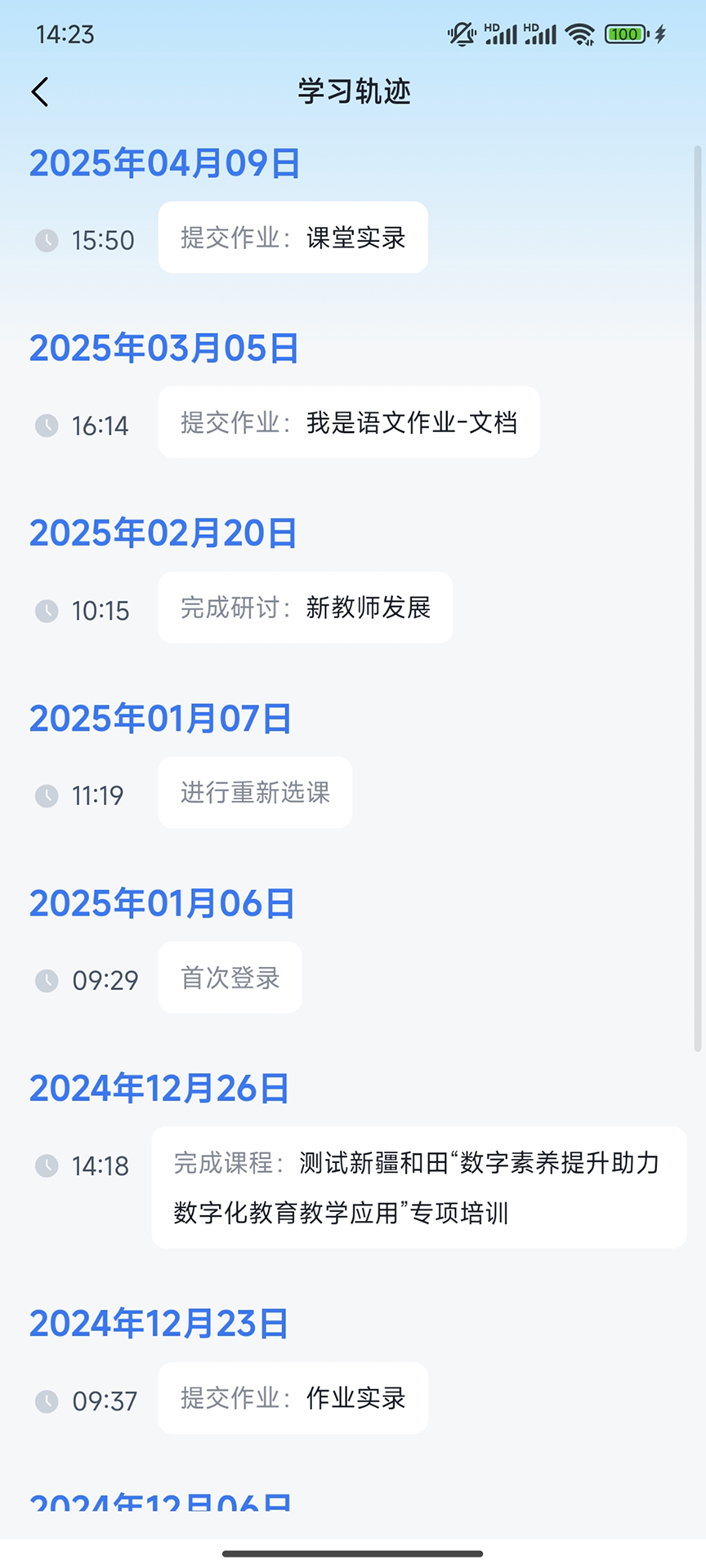This screenshot has width=706, height=1568.
Task: Open the 进行重新选课 entry
Action: [x=254, y=793]
